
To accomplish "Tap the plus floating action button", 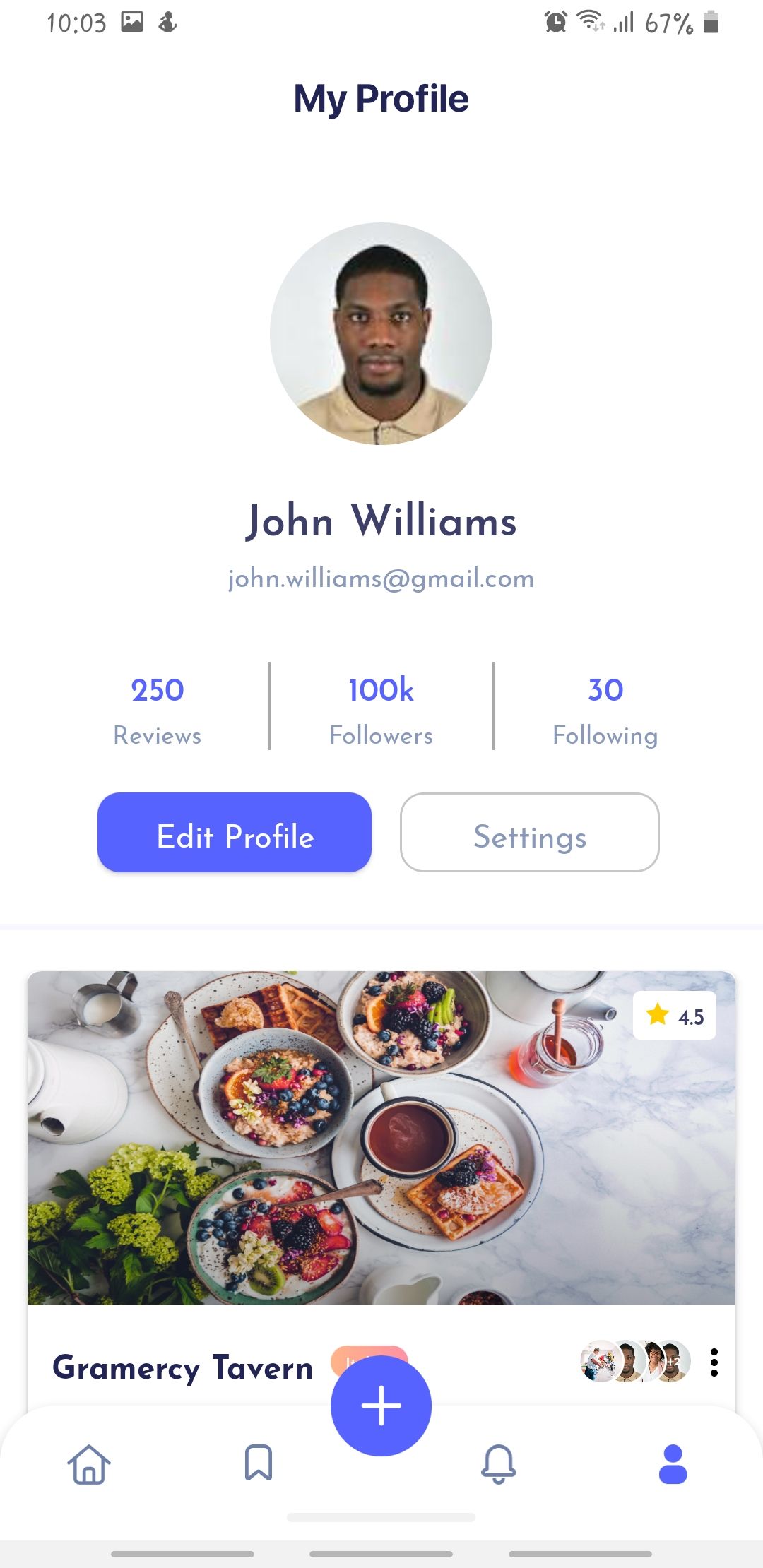I will tap(381, 1405).
